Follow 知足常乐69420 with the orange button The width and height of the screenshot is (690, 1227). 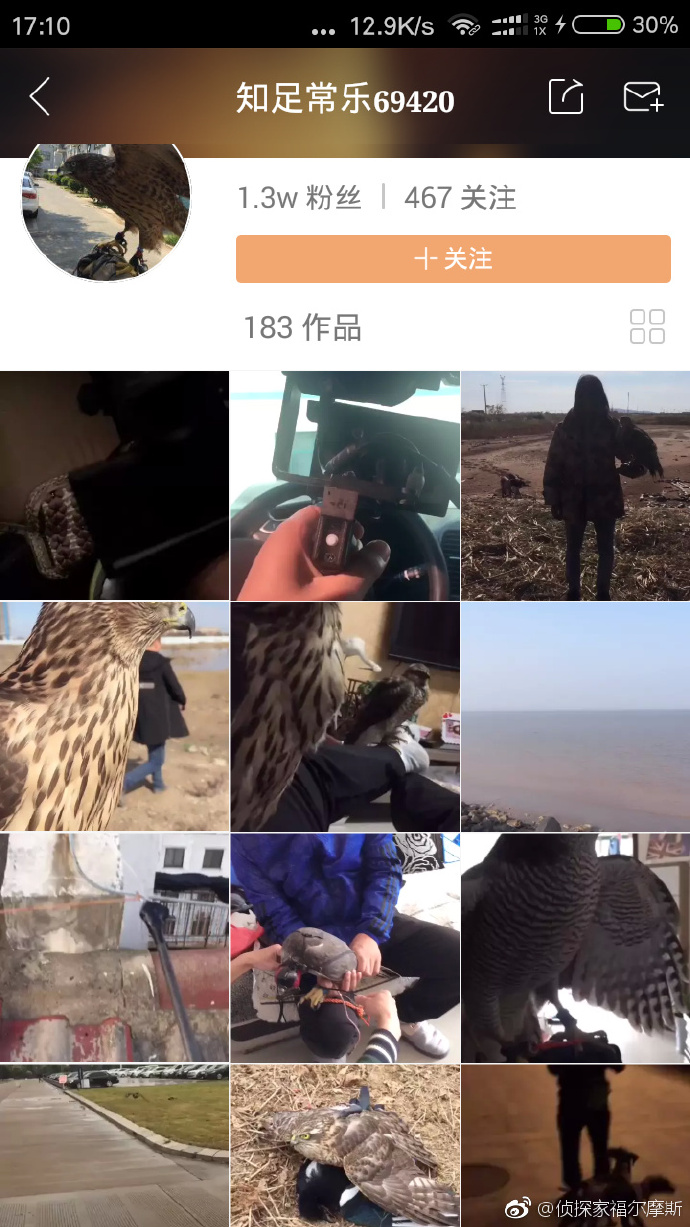click(x=453, y=260)
